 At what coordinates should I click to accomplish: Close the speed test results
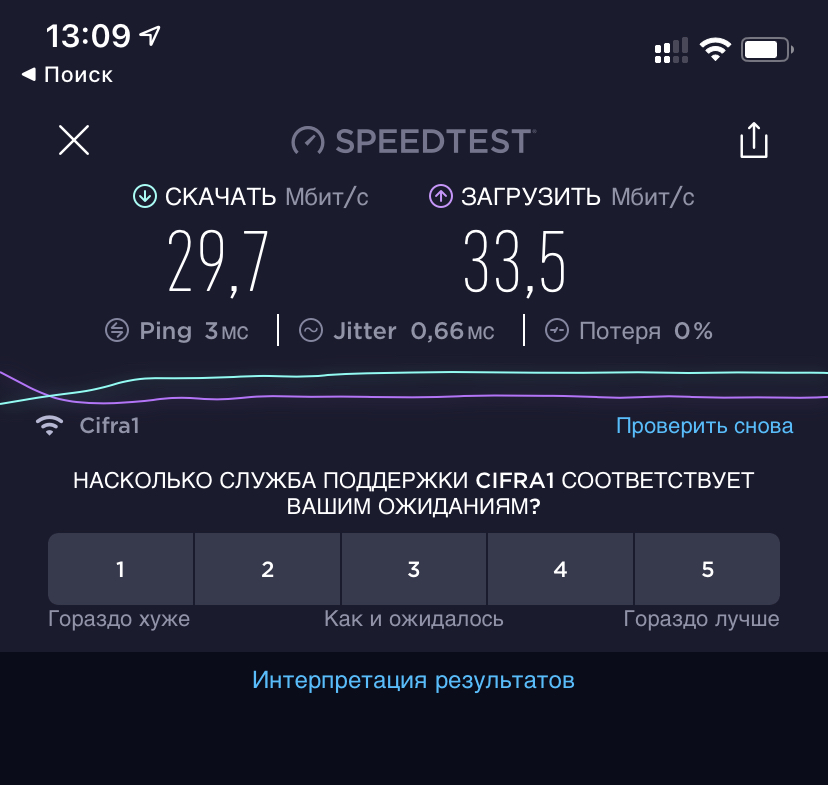click(74, 141)
